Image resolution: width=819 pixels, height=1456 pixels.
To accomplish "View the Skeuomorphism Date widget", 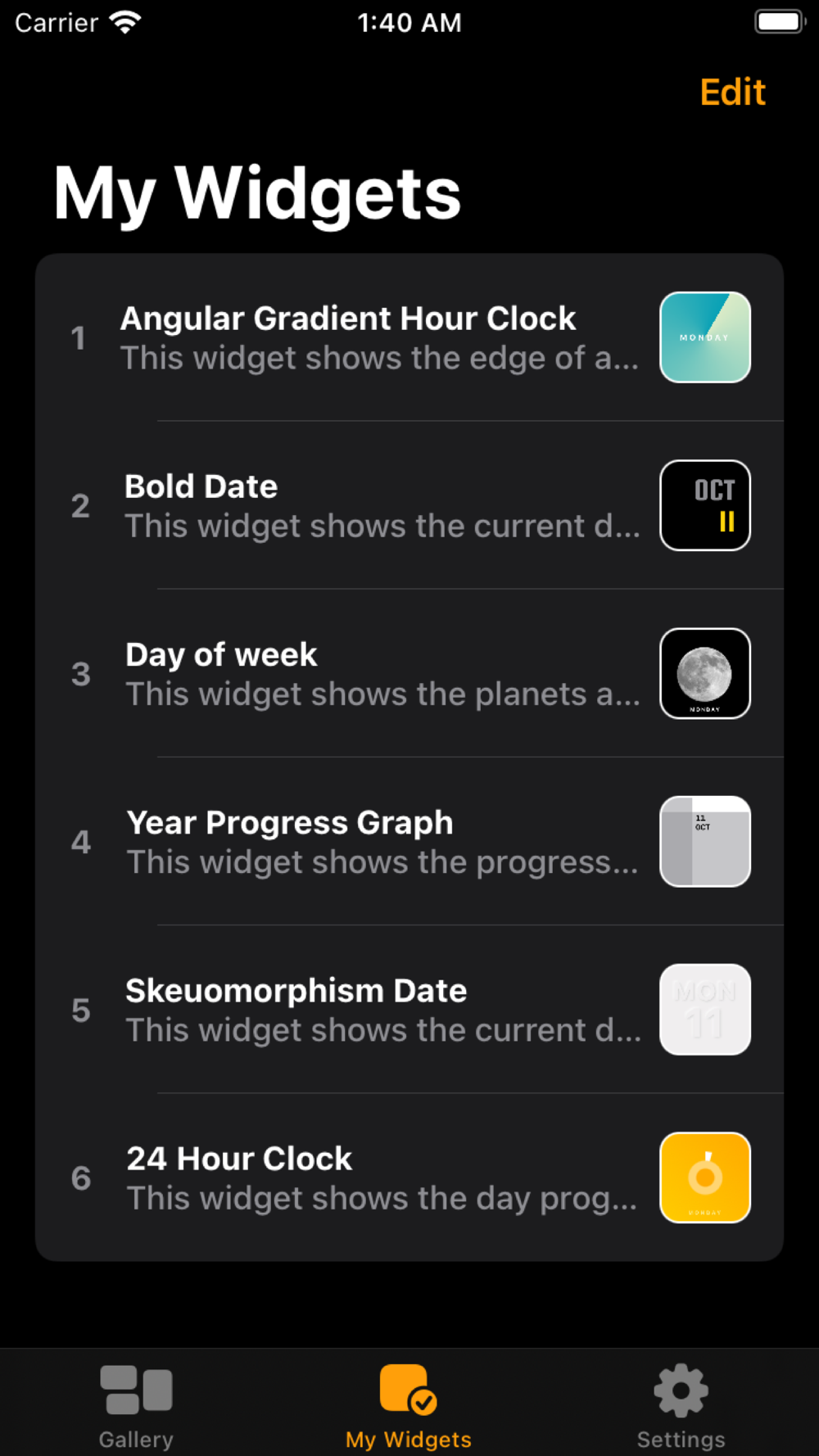I will [x=409, y=1009].
